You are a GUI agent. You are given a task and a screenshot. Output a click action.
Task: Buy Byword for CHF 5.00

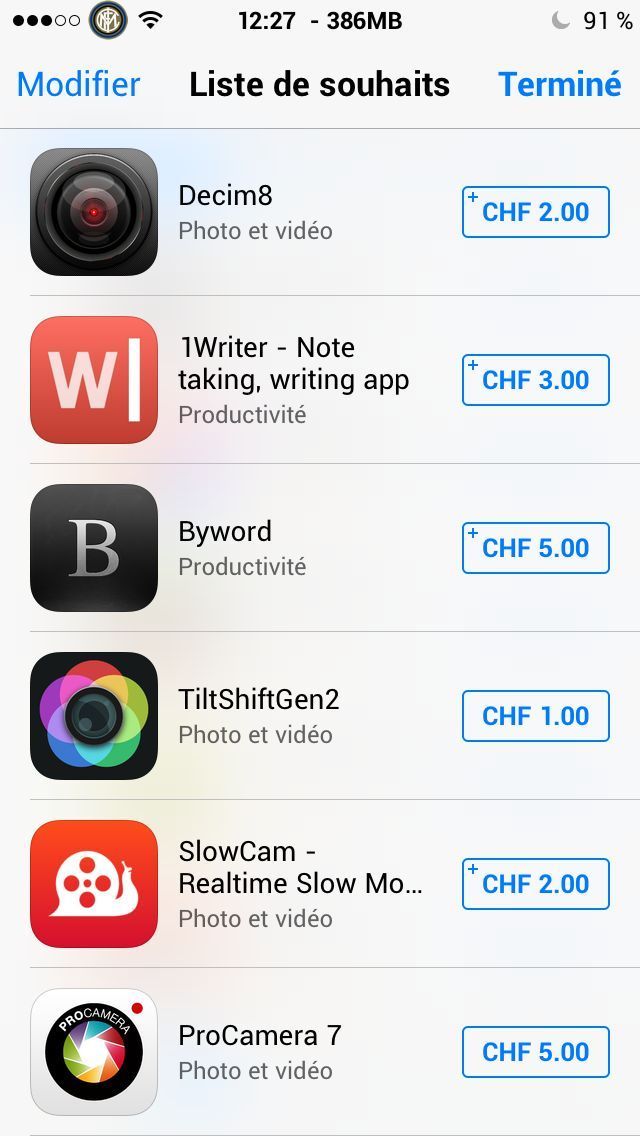point(535,548)
